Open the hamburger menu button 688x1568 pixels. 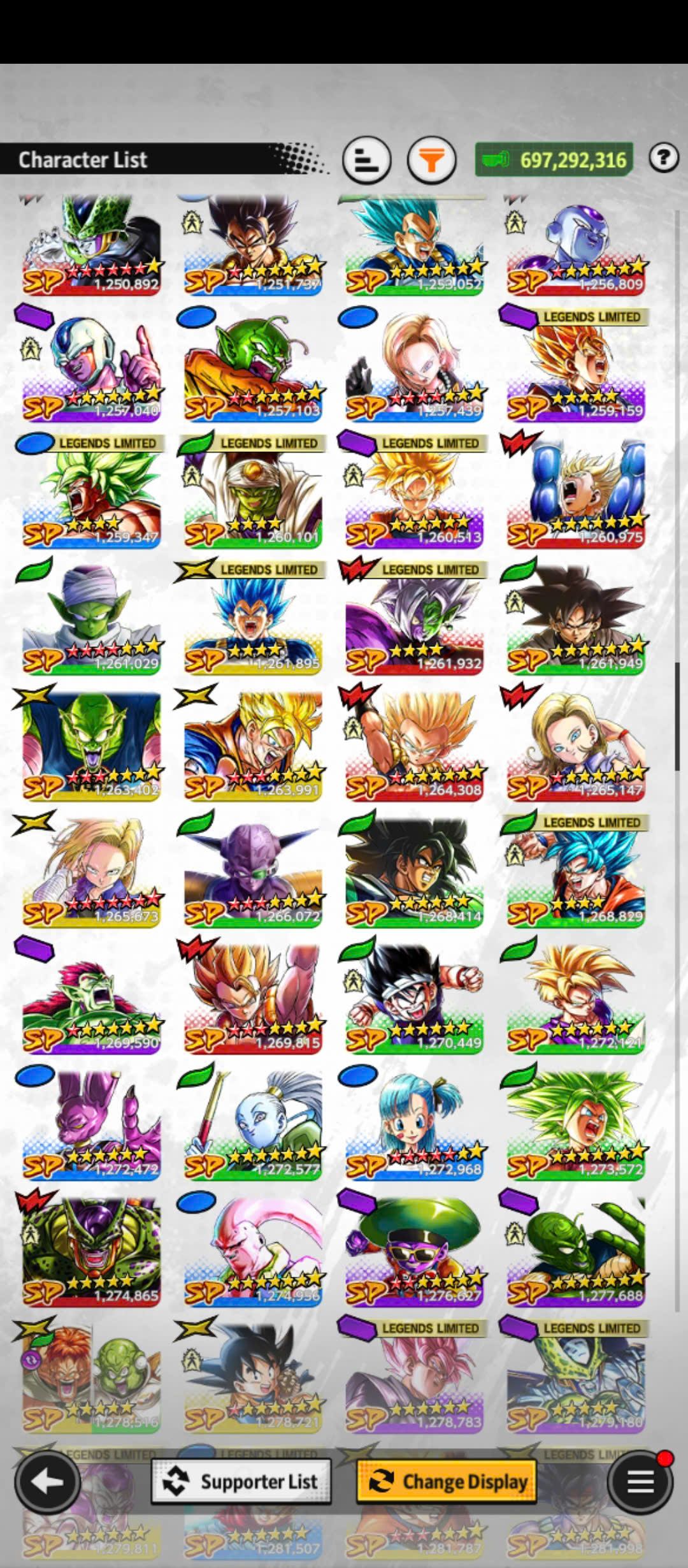tap(640, 1481)
